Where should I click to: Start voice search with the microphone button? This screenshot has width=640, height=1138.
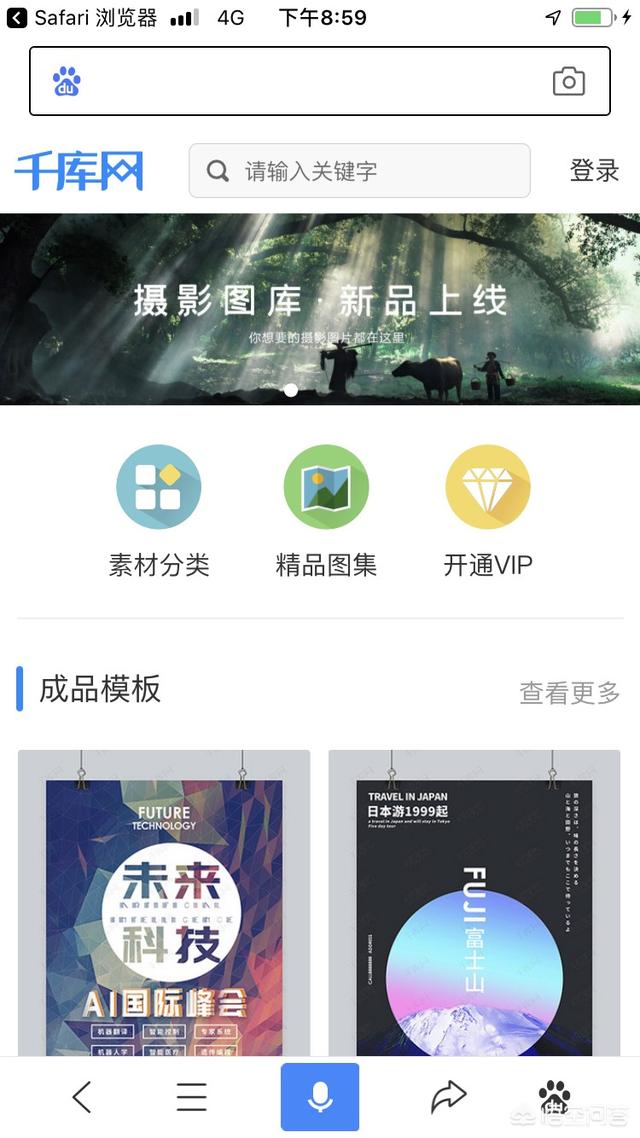[320, 1097]
